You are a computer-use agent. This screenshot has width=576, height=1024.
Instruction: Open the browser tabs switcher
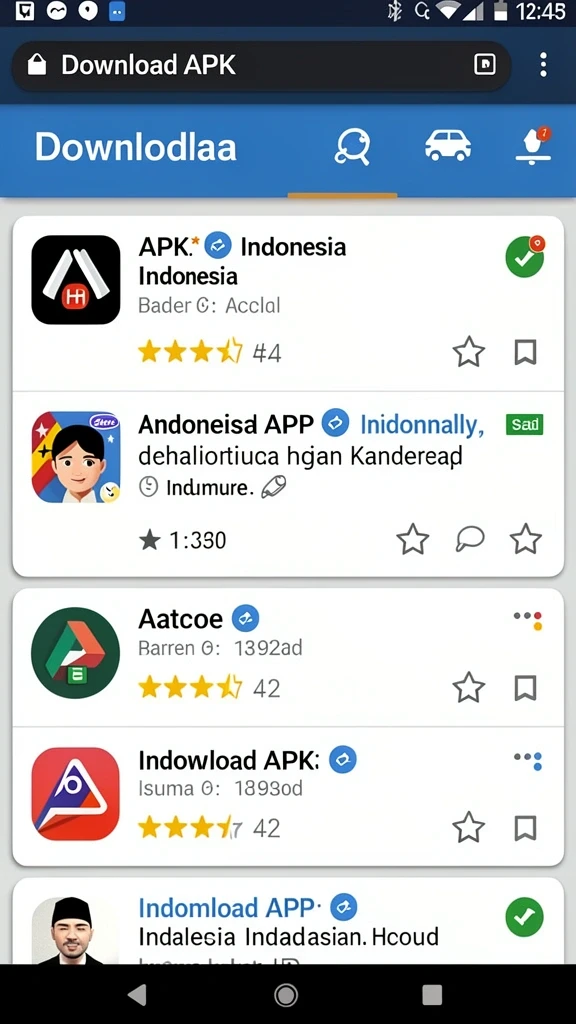(x=485, y=64)
